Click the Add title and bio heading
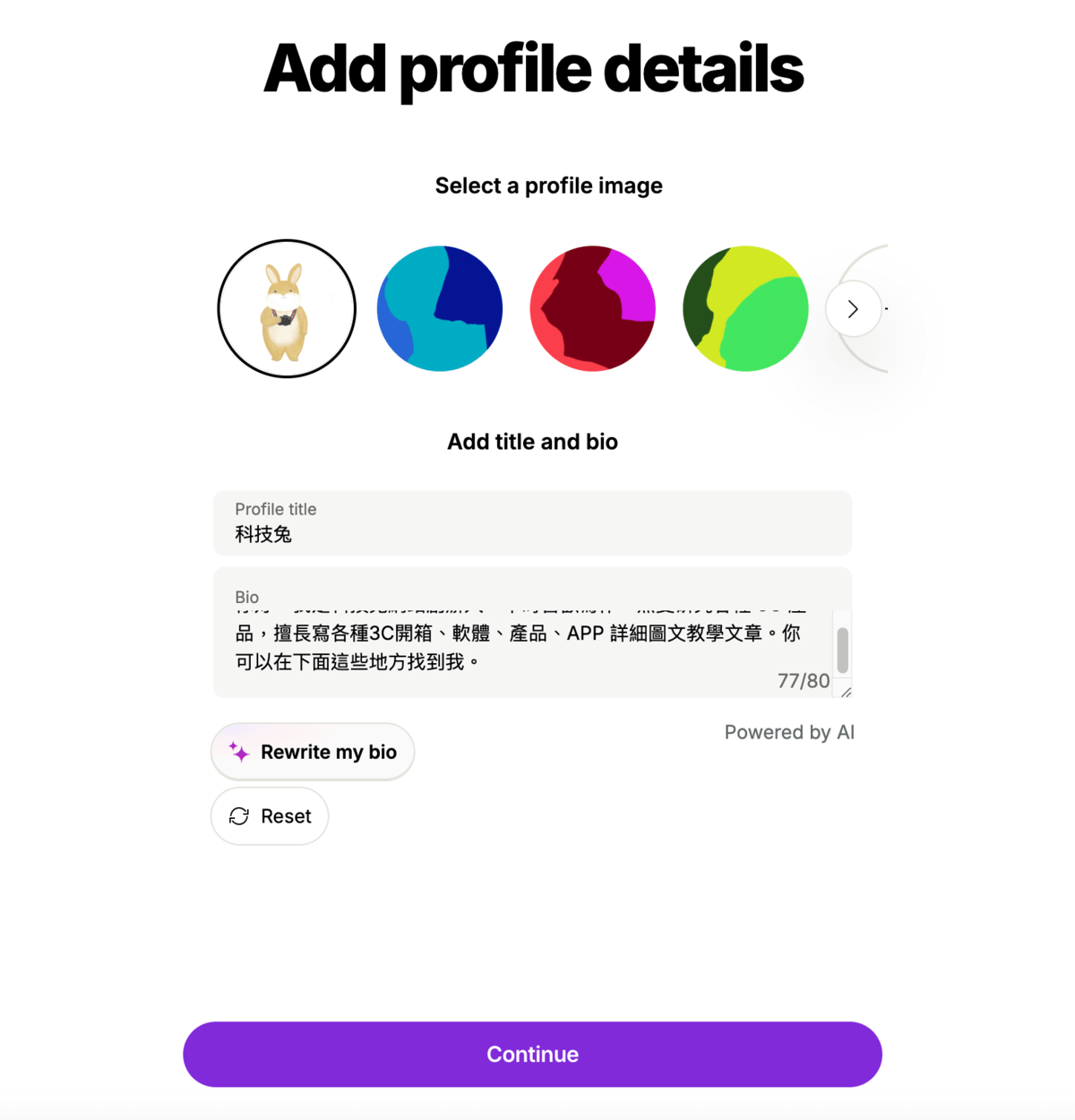1075x1120 pixels. 532,442
